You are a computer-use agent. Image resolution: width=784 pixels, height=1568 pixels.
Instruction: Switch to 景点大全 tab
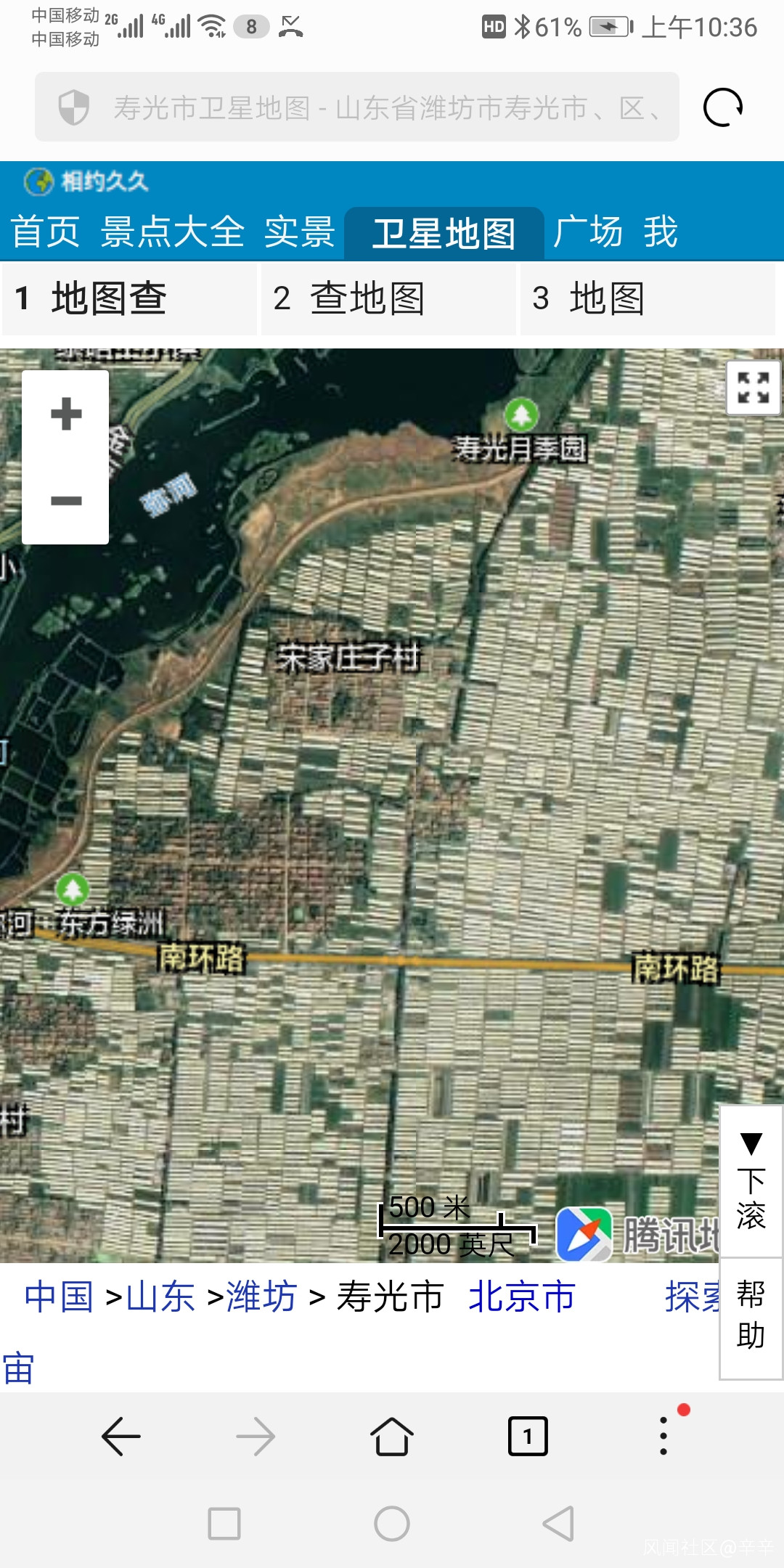[172, 232]
